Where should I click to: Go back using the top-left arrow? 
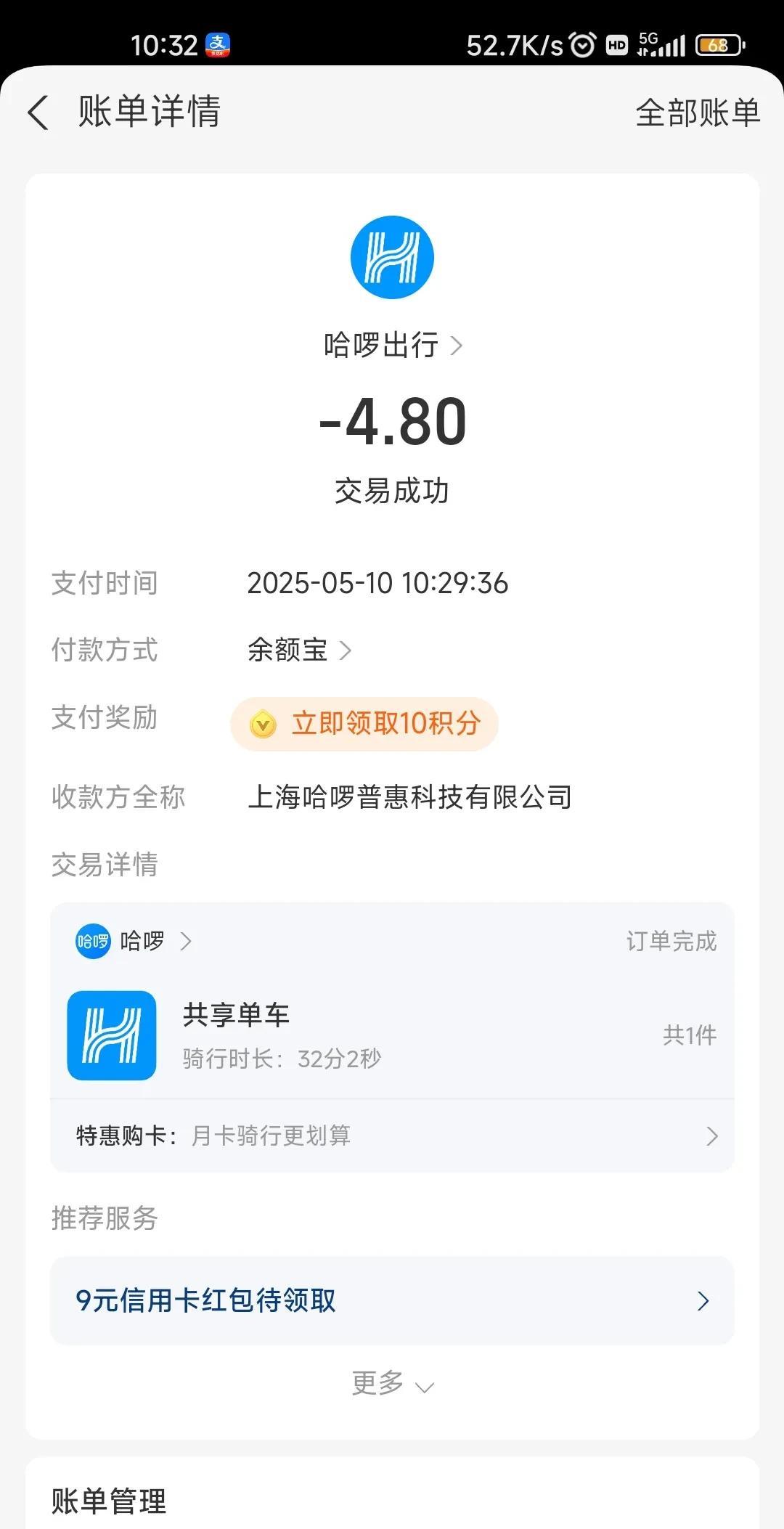(x=38, y=113)
